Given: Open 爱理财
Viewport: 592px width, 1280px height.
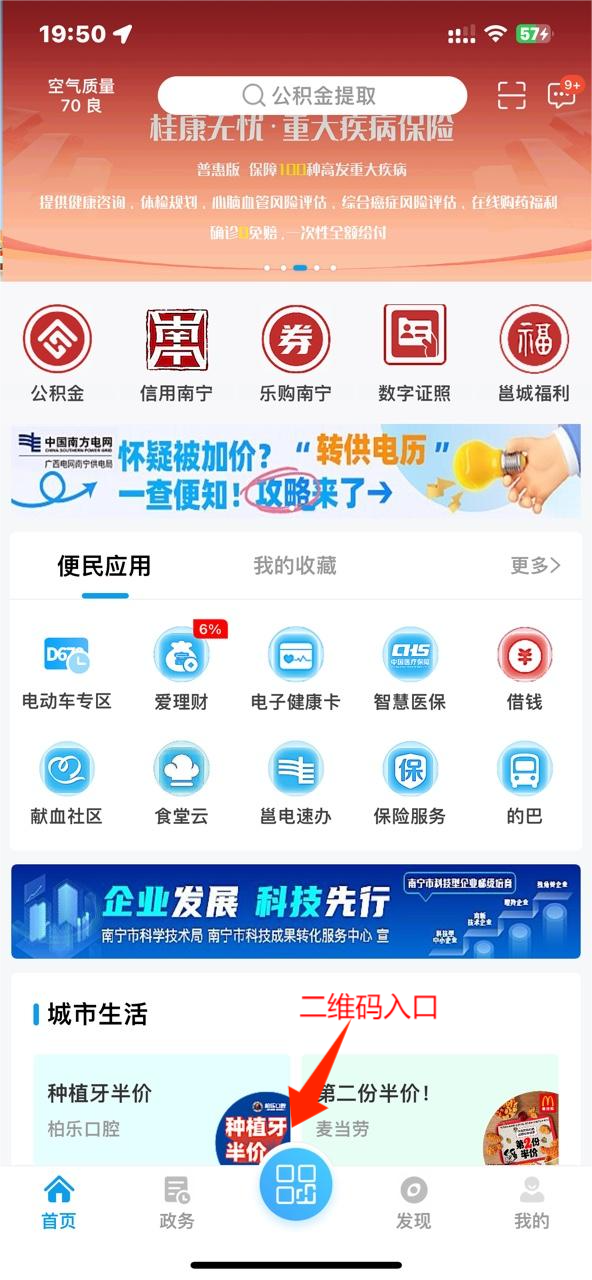Looking at the screenshot, I should pos(181,670).
